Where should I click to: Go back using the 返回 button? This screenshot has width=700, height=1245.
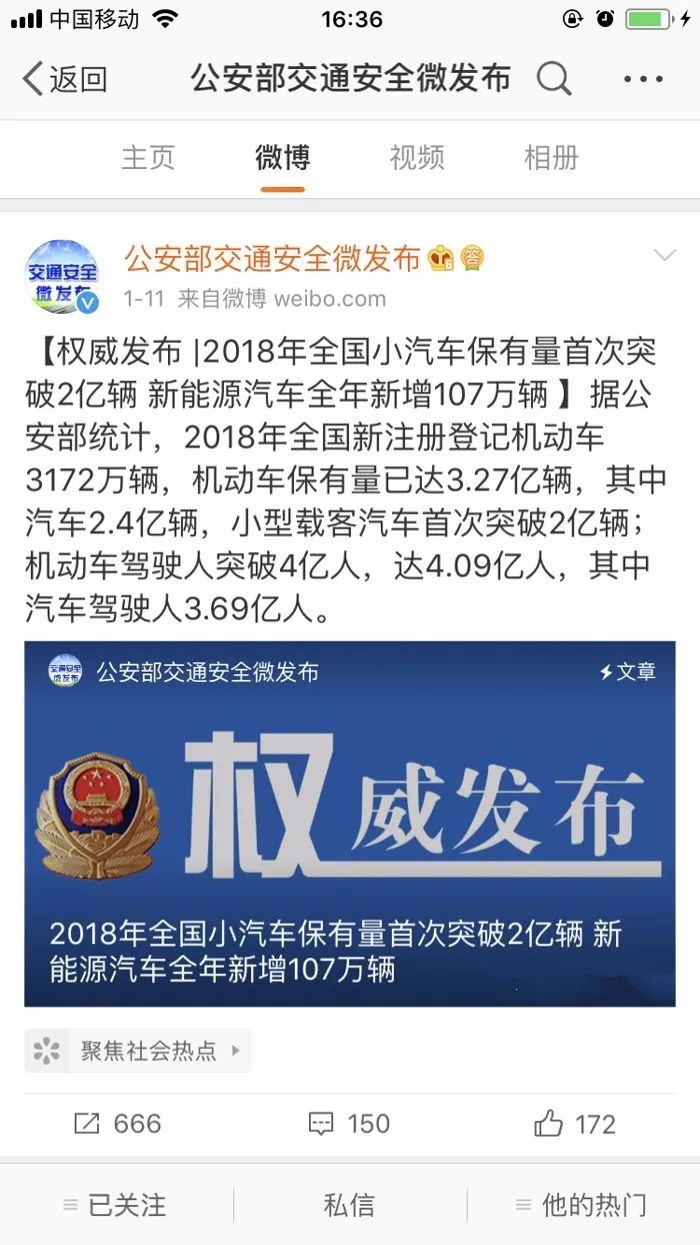(64, 78)
